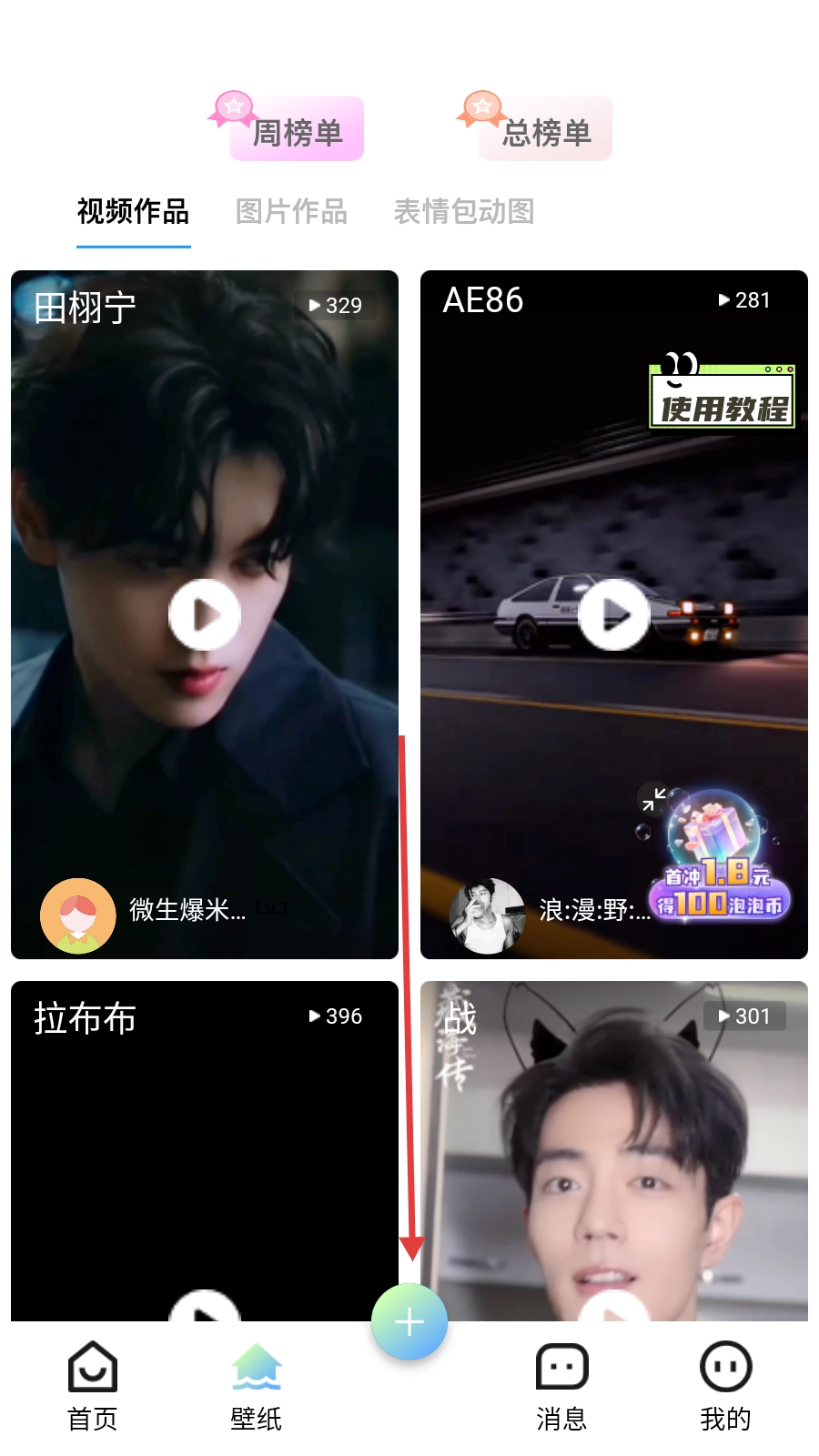The height and width of the screenshot is (1456, 819).
Task: Open the 周榜单 weekly ranking
Action: coord(297,130)
